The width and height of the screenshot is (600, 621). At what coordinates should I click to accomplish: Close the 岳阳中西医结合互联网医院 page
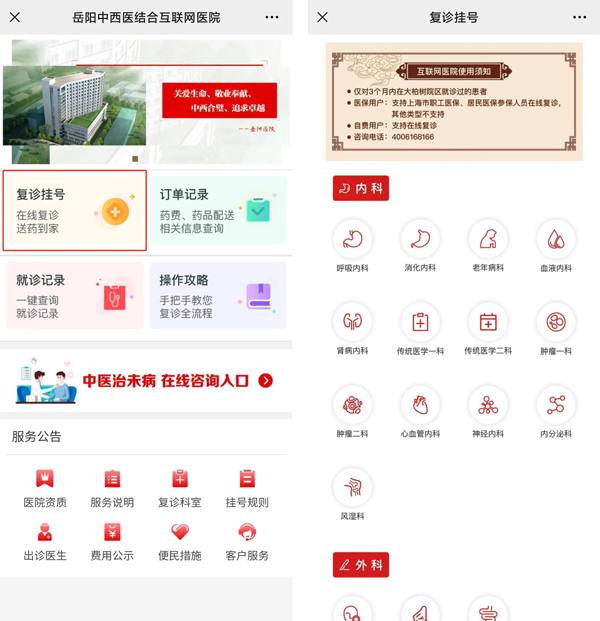[14, 18]
